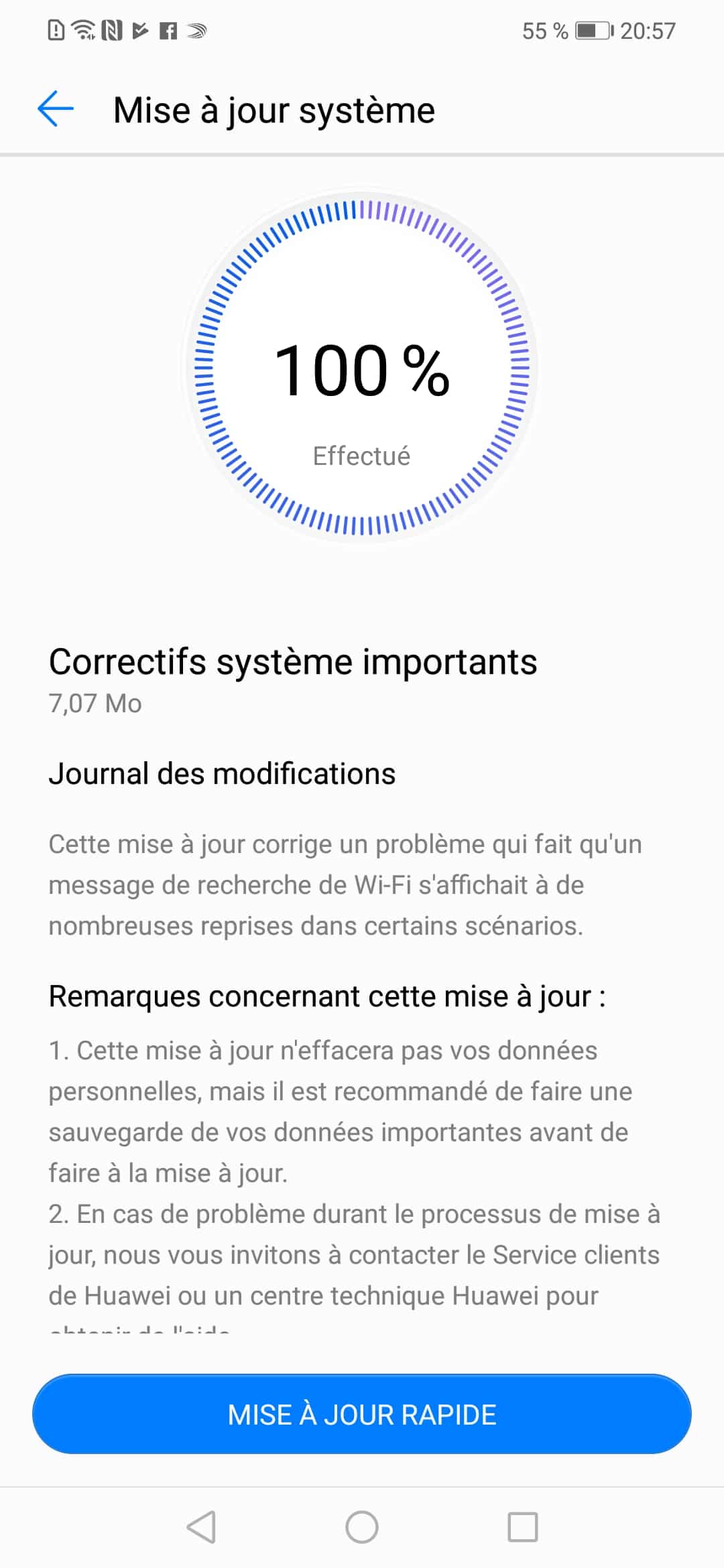Go back from Mise à jour système
This screenshot has width=724, height=1568.
coord(56,109)
